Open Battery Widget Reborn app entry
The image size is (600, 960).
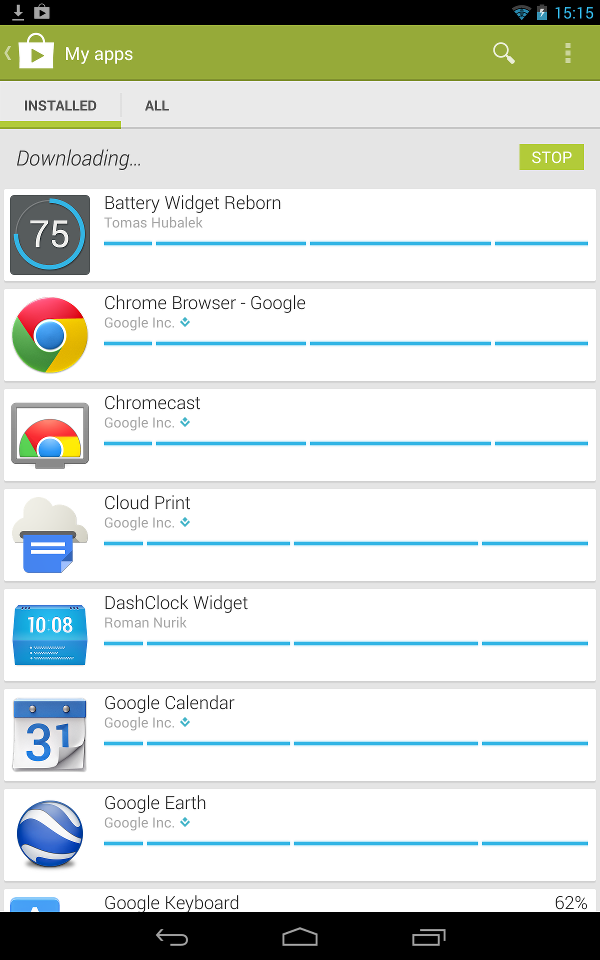(300, 235)
